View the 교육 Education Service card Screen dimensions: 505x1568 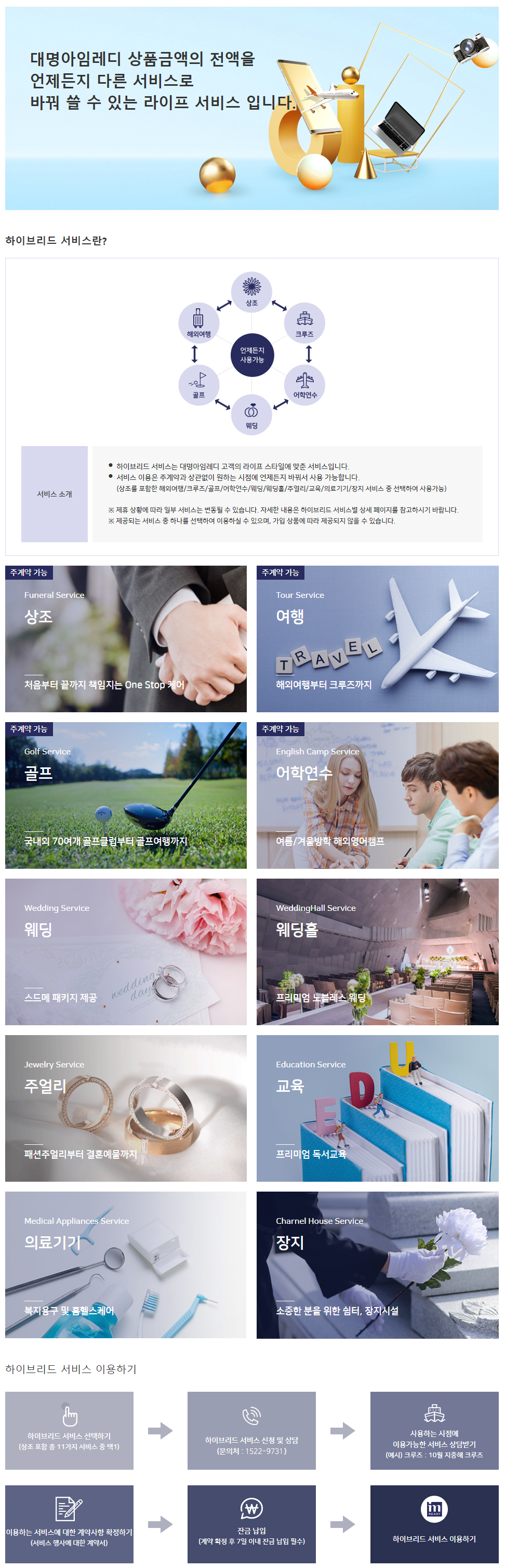click(x=377, y=1108)
